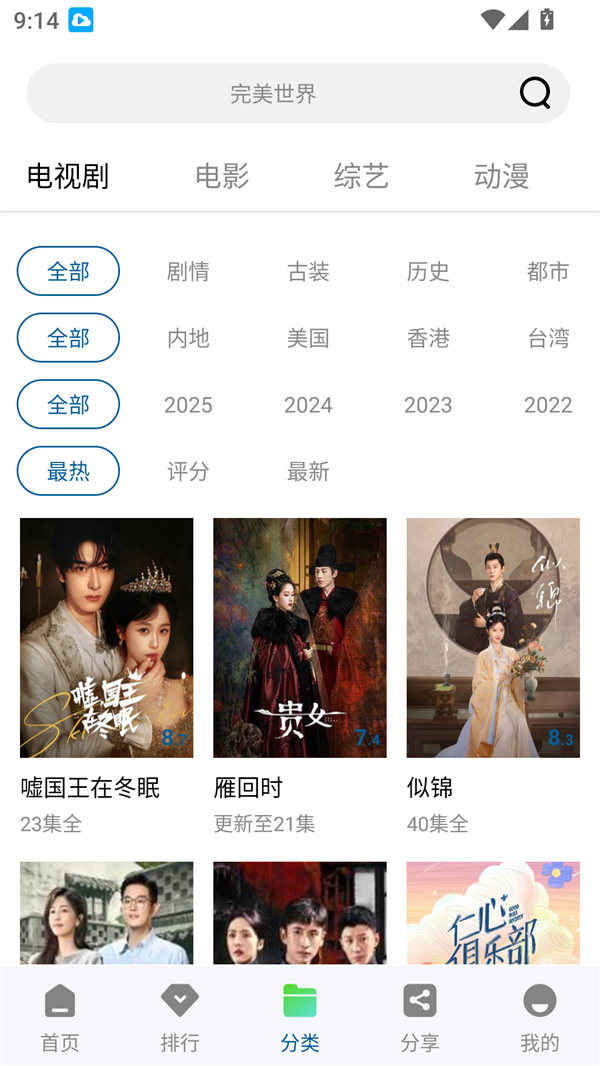Filter by year 2024
The width and height of the screenshot is (600, 1066).
(308, 405)
